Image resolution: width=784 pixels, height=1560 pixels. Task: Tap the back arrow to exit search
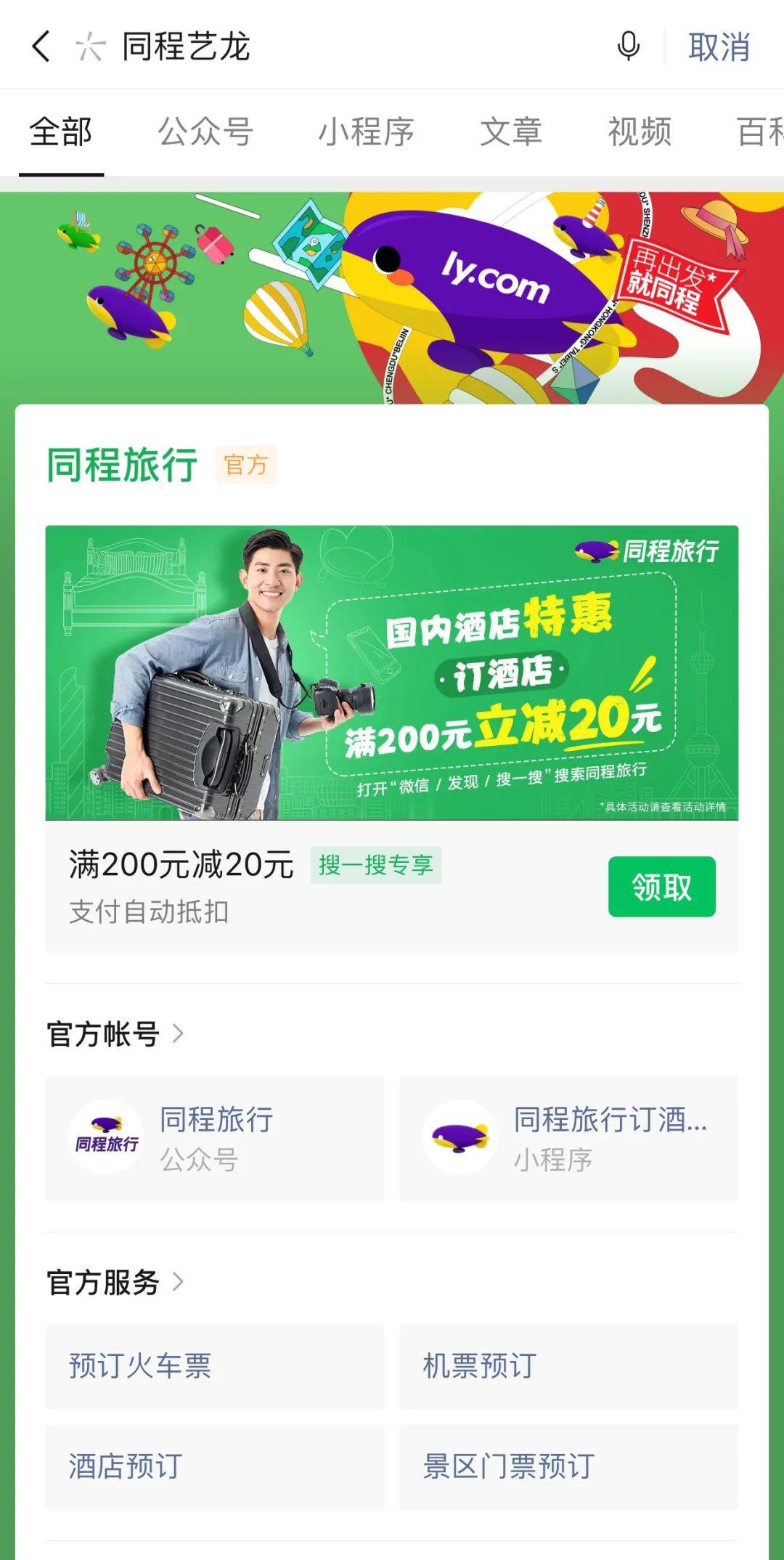[x=39, y=48]
